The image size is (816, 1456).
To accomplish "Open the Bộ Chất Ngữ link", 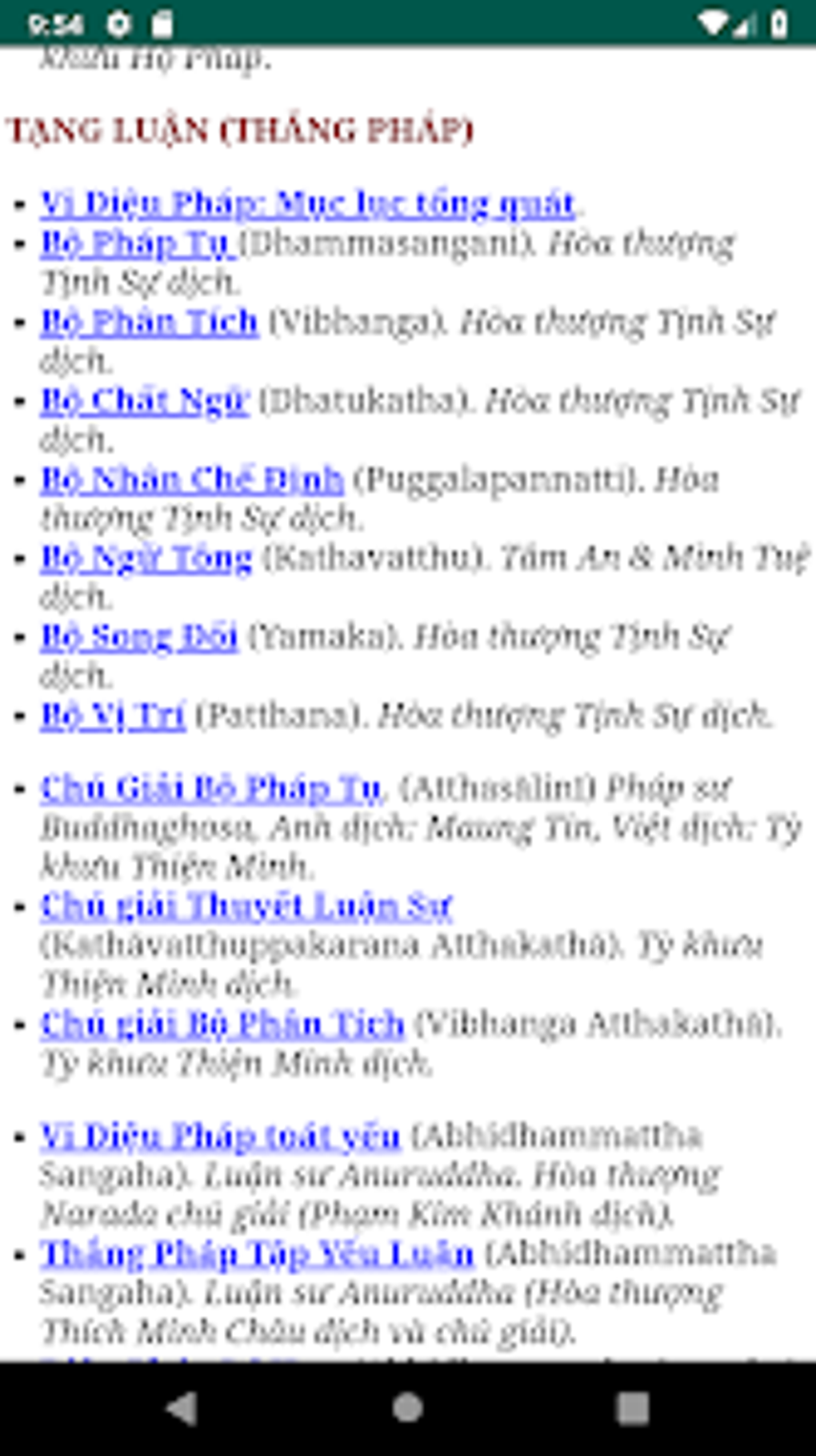I will (x=145, y=400).
